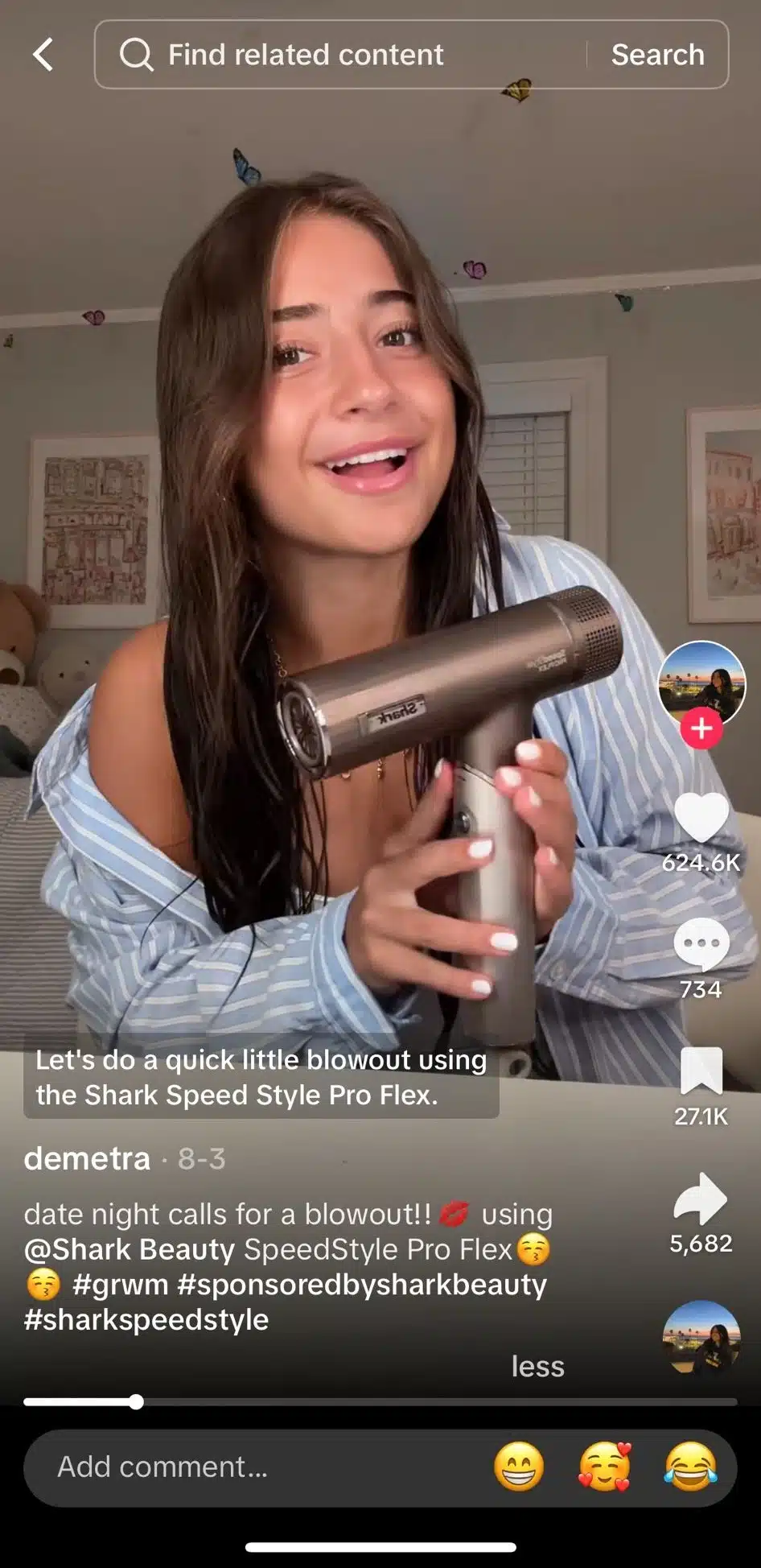
Task: Go back using the top-left arrow
Action: coord(43,55)
